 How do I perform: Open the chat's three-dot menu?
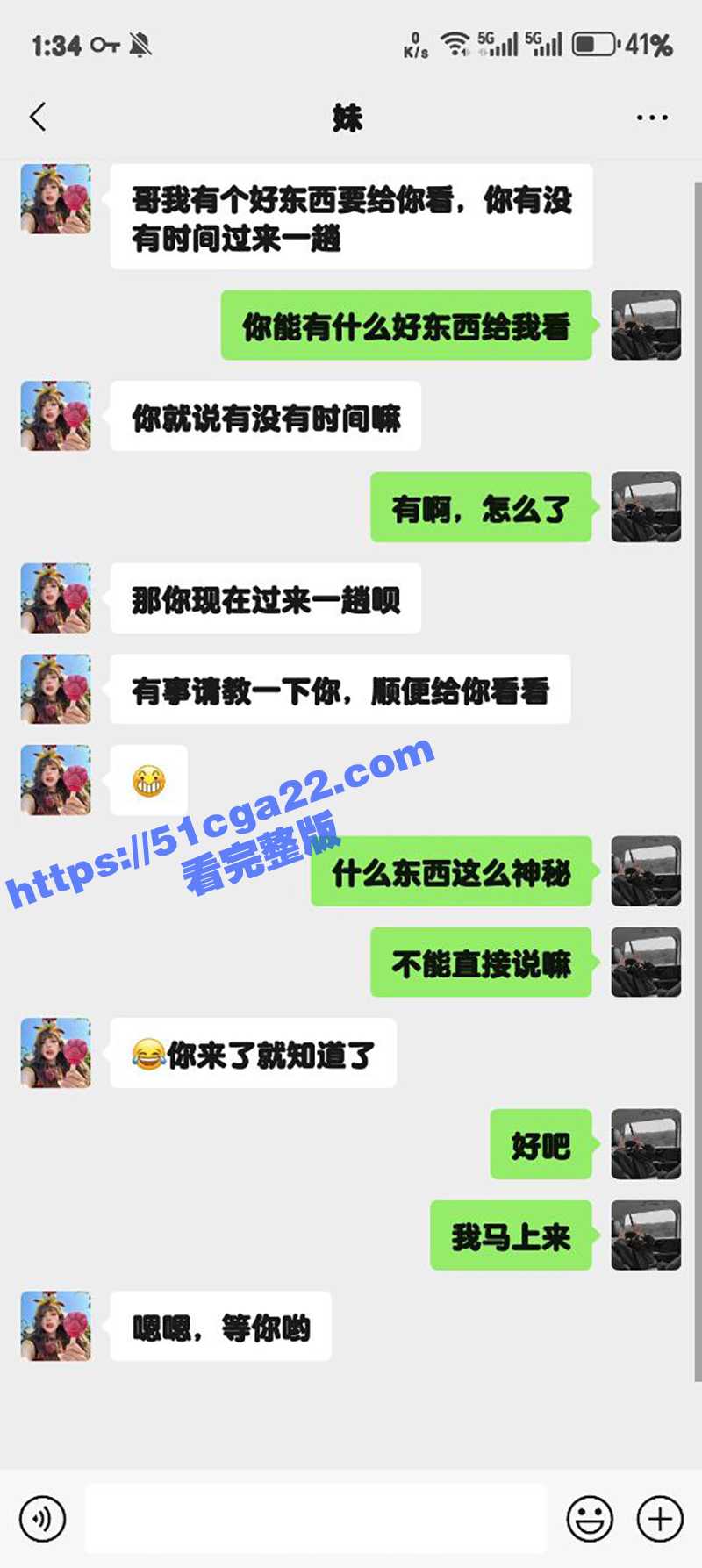click(x=652, y=118)
